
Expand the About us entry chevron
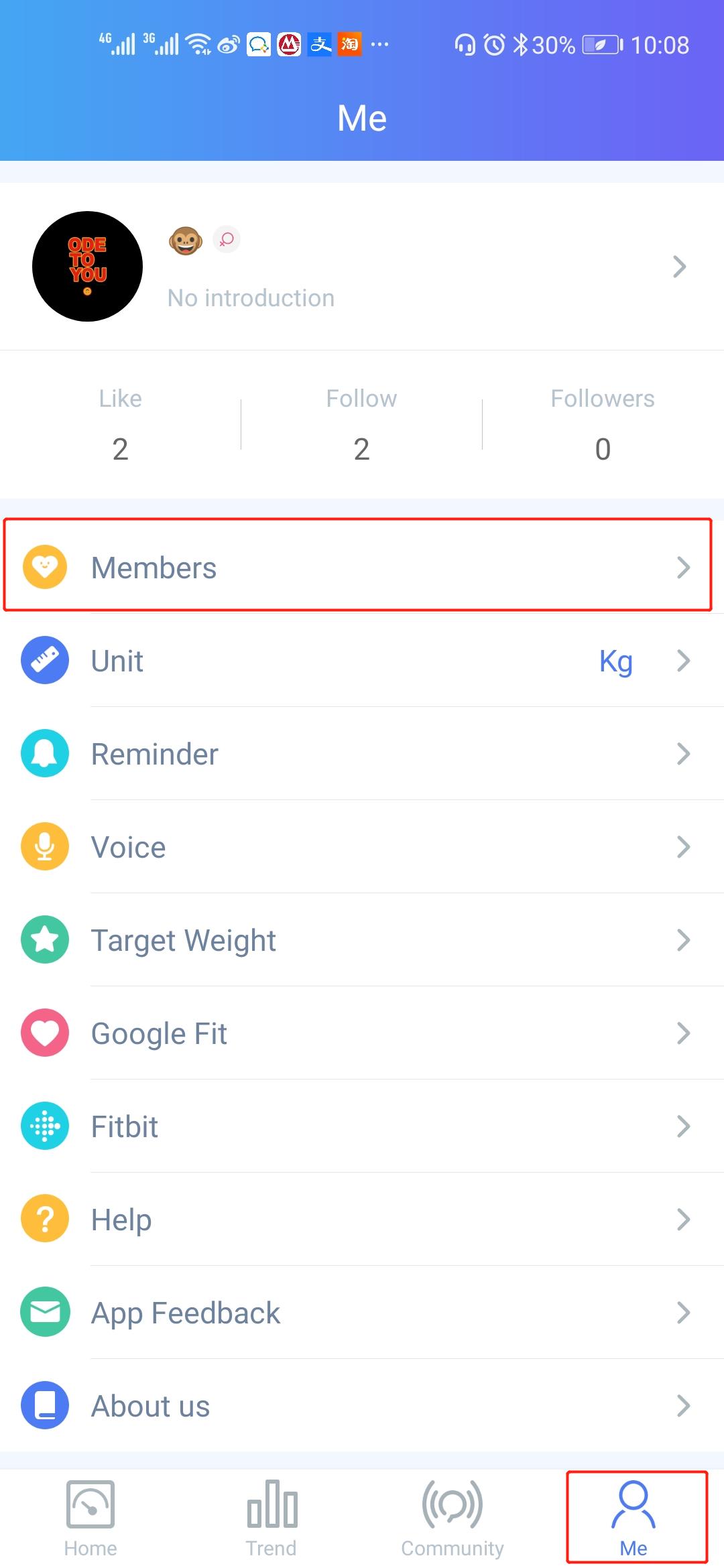click(x=684, y=1405)
